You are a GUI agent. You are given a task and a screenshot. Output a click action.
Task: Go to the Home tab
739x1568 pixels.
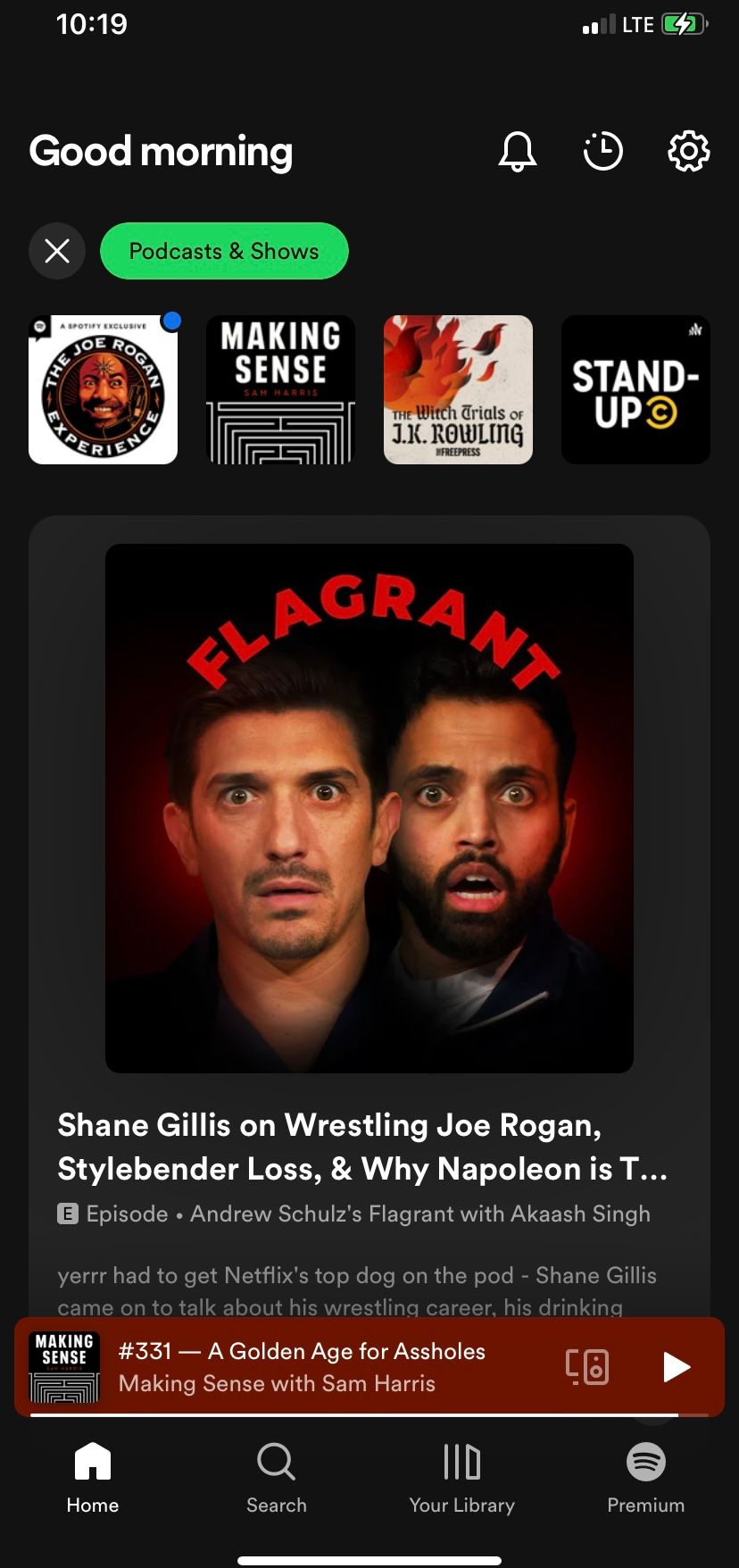pyautogui.click(x=93, y=1478)
